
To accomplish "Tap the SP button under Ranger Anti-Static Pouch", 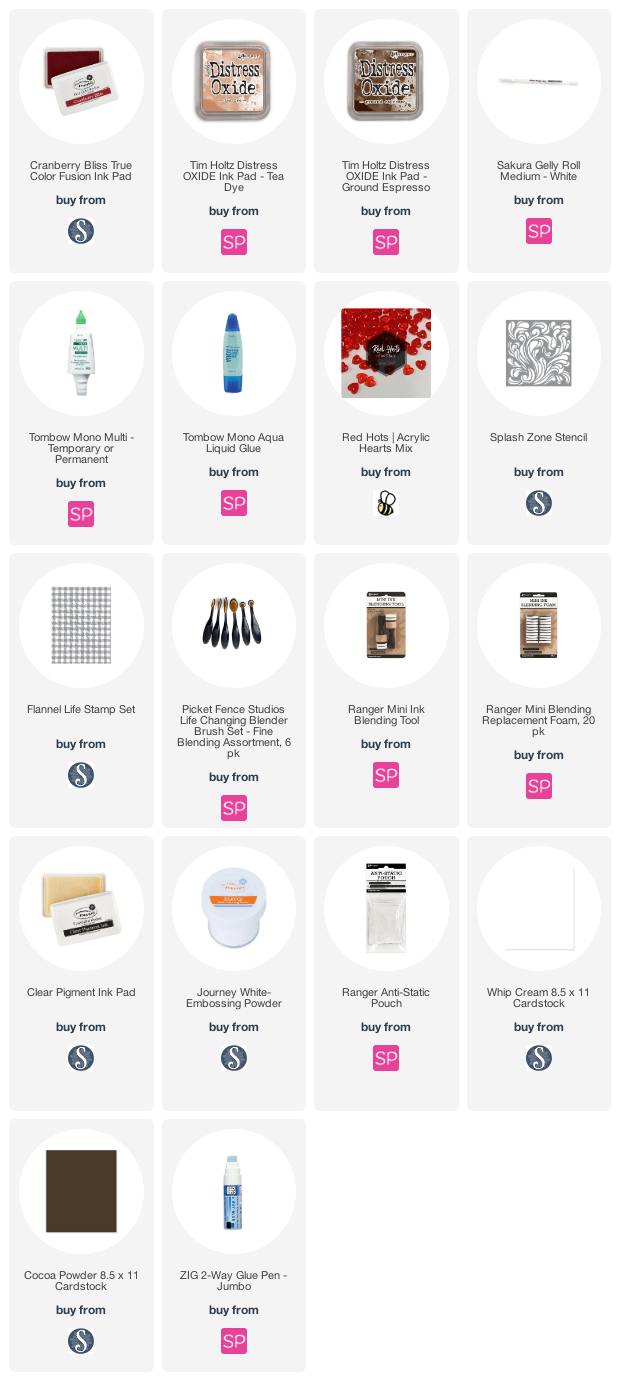I will [386, 1058].
